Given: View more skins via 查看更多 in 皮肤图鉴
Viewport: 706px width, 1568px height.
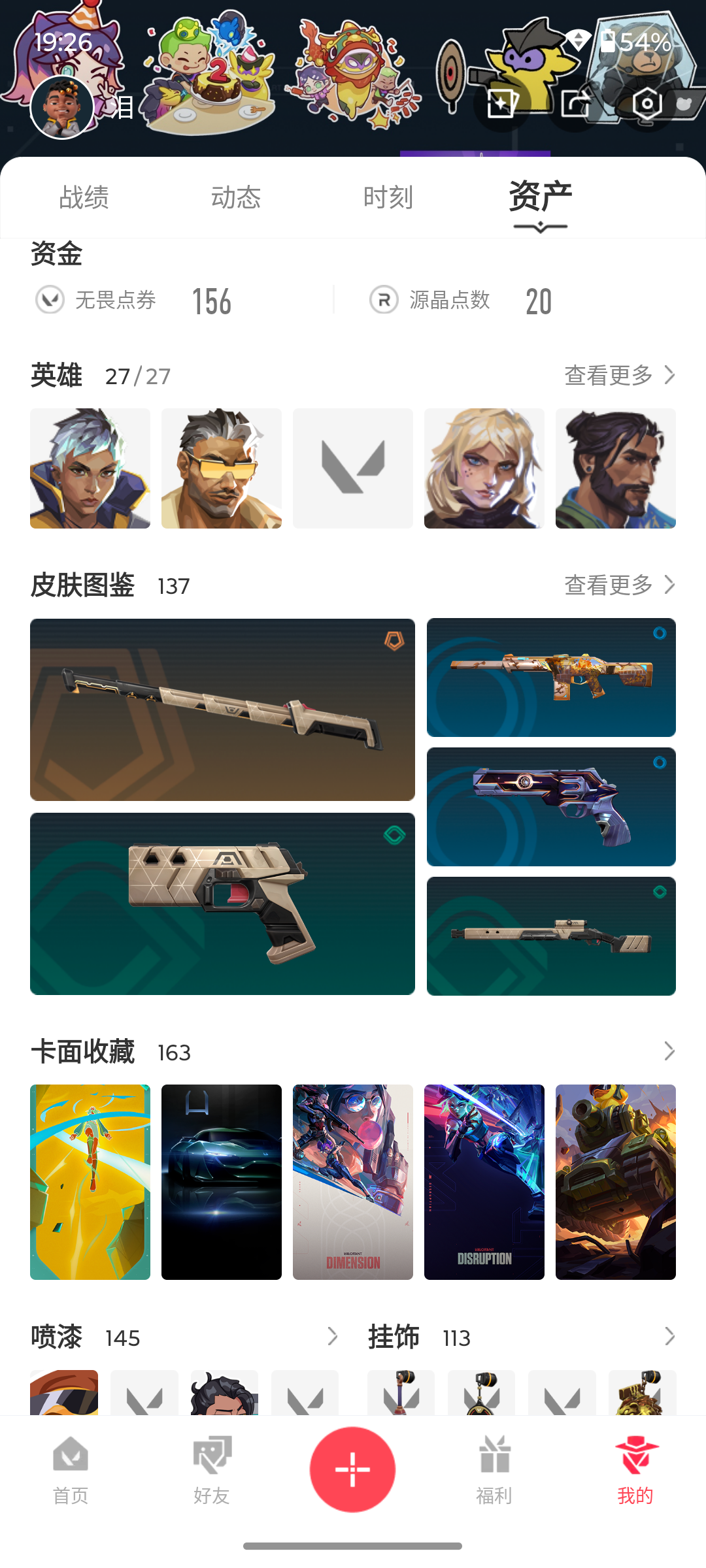Looking at the screenshot, I should (x=620, y=585).
